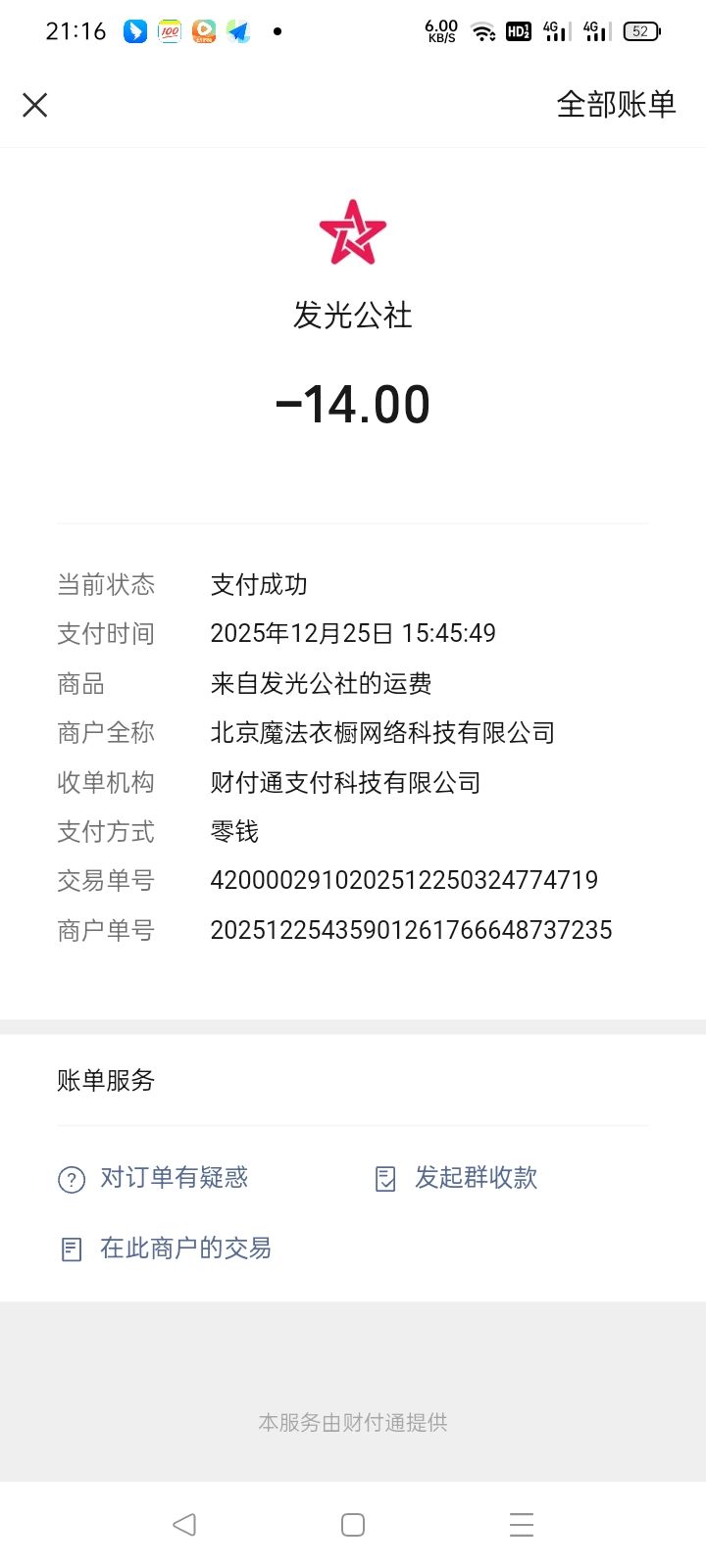Go back with the system back button
The height and width of the screenshot is (1568, 706).
(184, 1524)
